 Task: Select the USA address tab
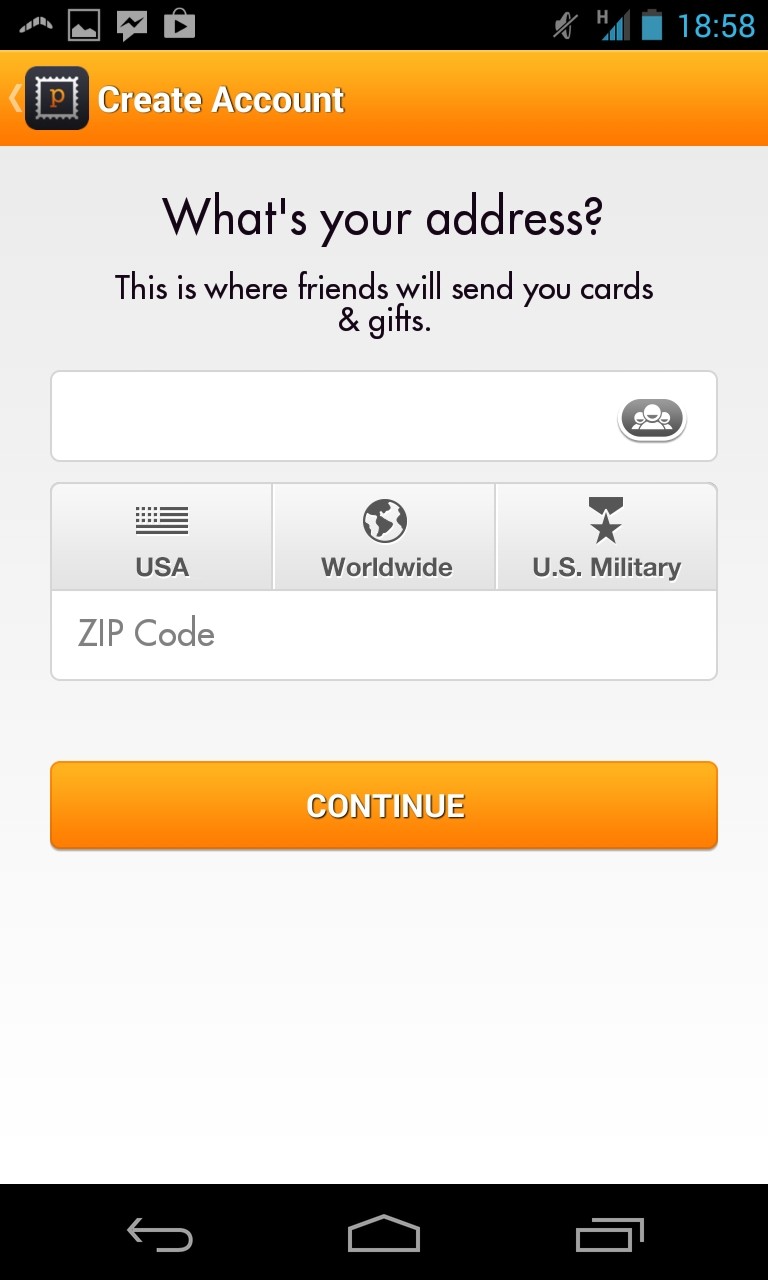(162, 538)
